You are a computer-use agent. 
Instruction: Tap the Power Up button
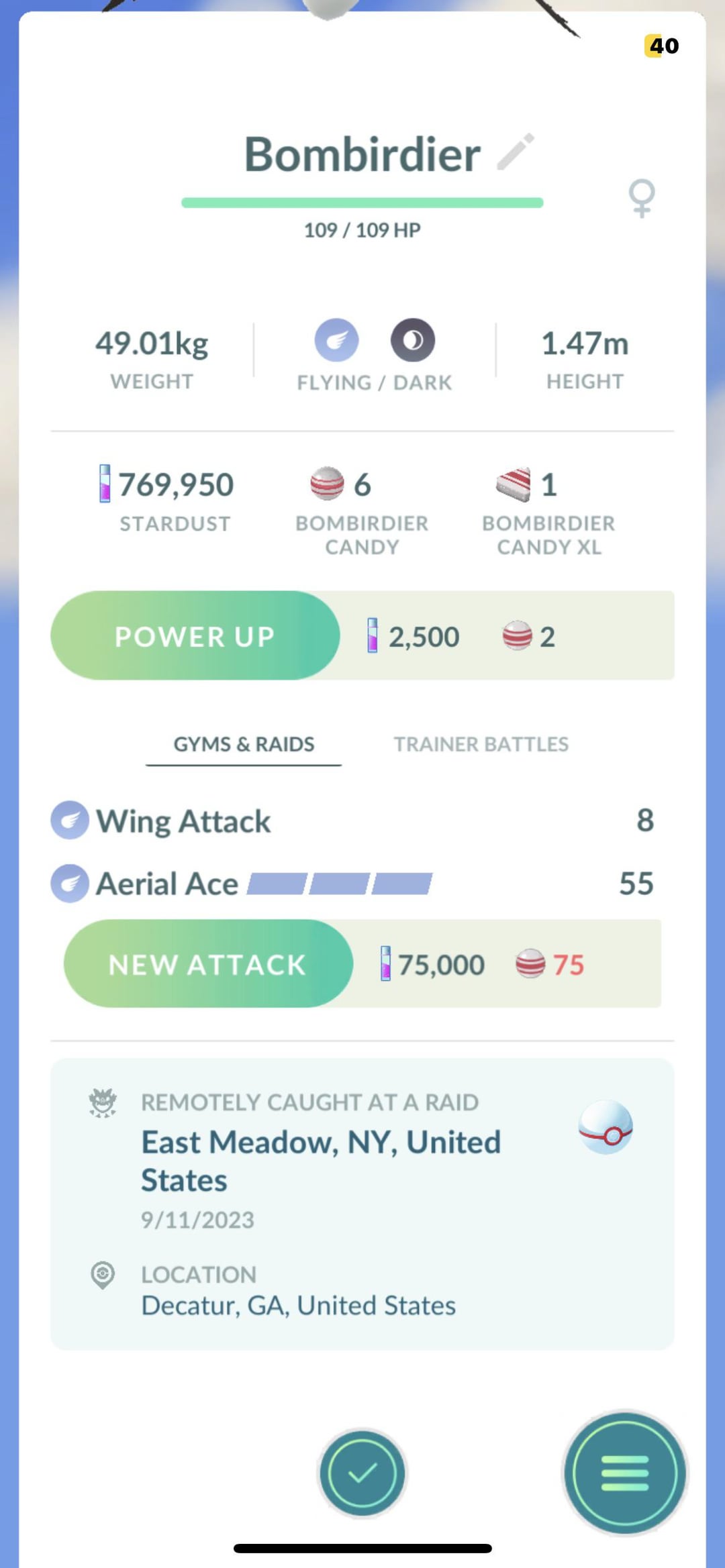(195, 635)
